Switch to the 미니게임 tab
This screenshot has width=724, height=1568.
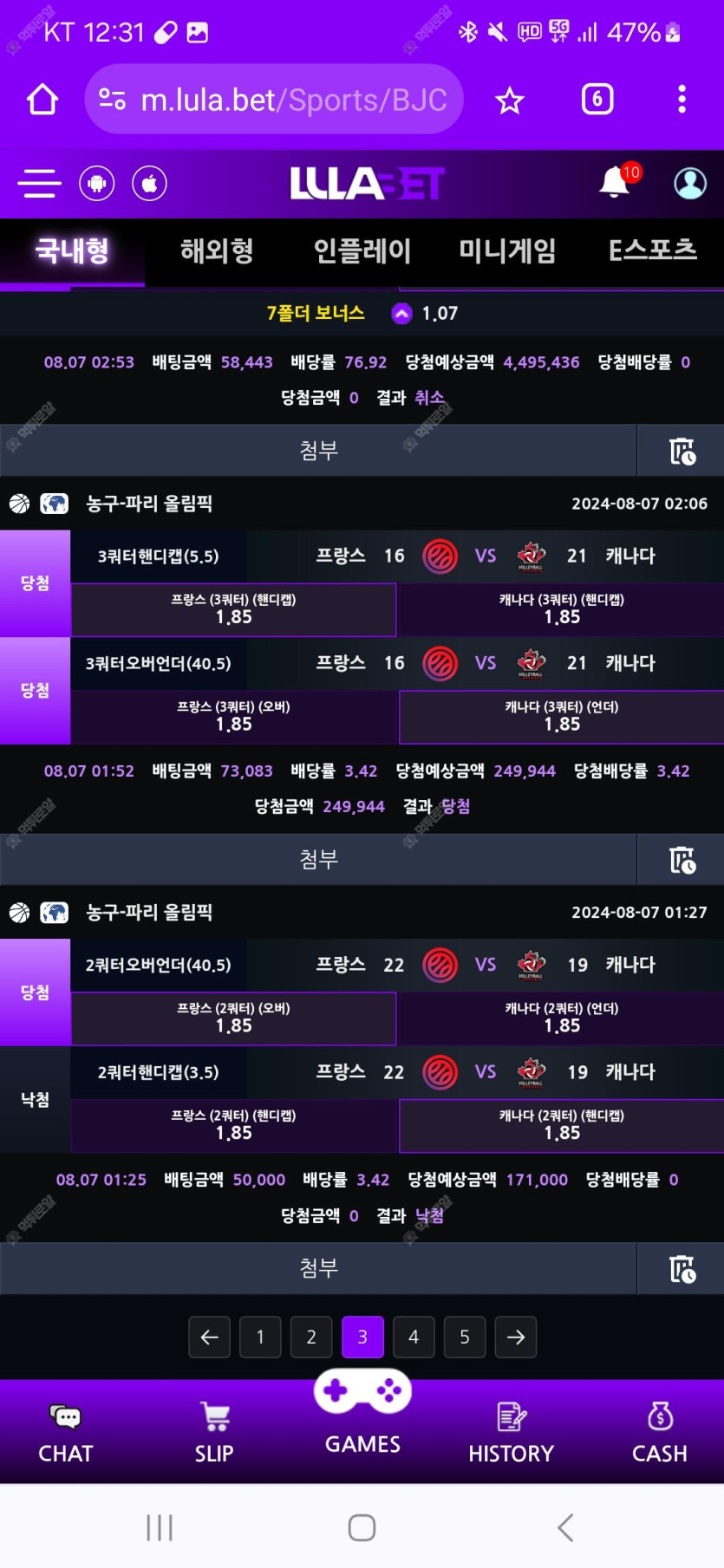pyautogui.click(x=507, y=251)
